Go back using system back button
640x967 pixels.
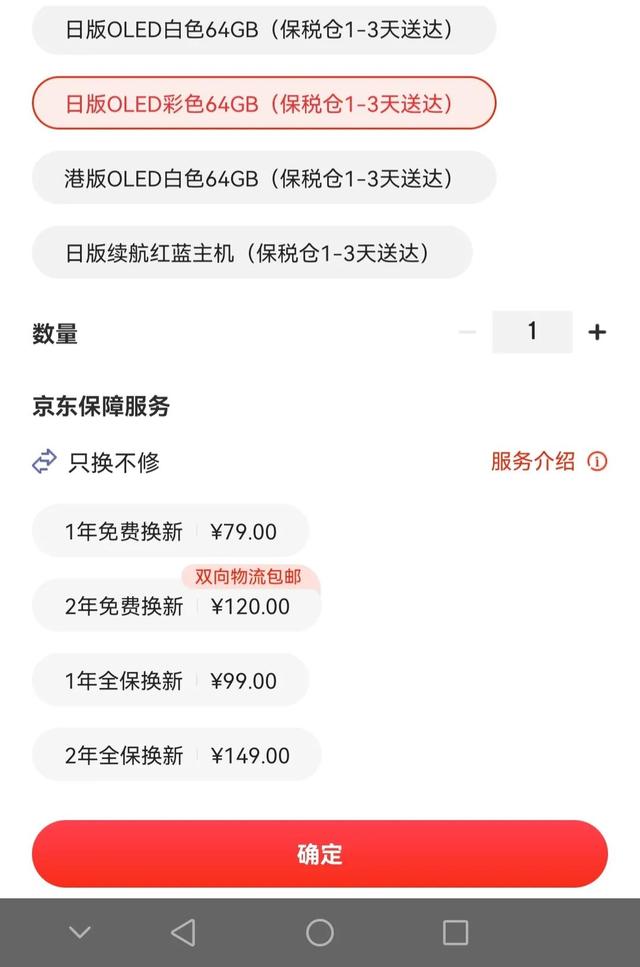coord(183,933)
